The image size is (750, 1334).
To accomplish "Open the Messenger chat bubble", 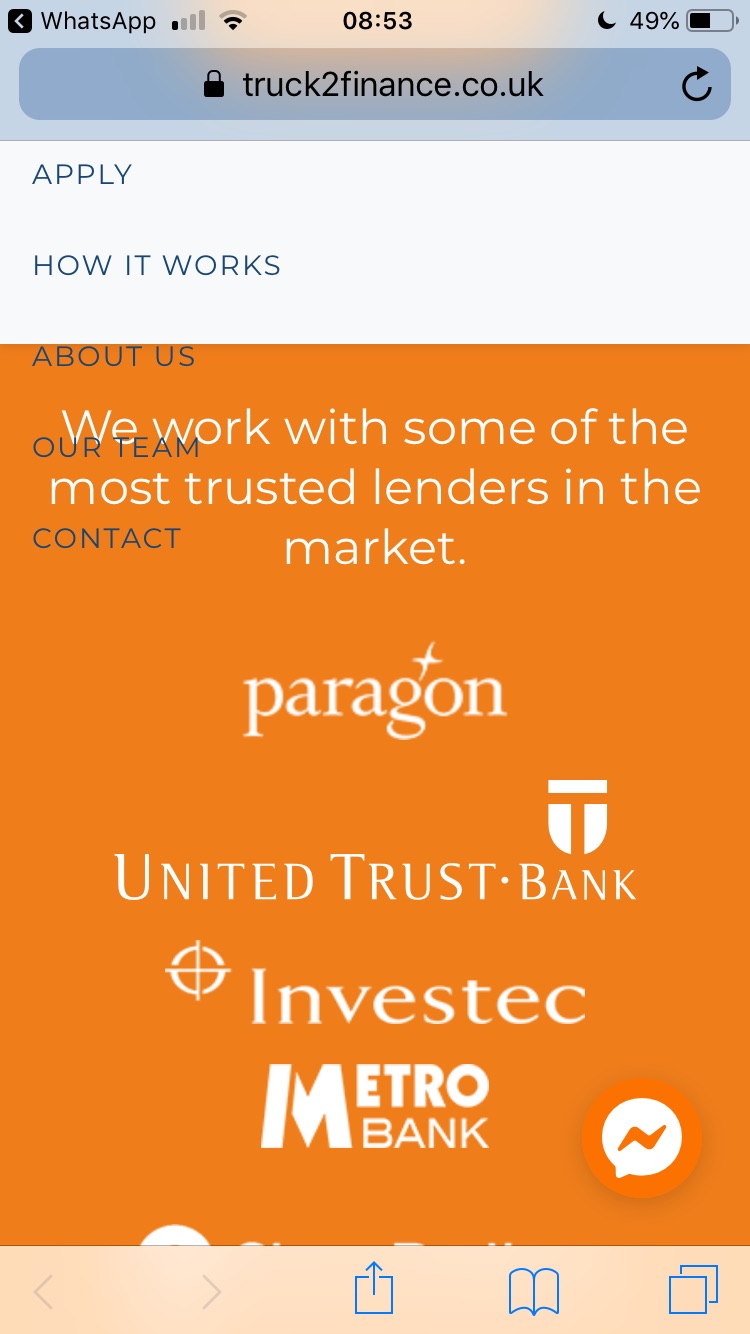I will (642, 1137).
